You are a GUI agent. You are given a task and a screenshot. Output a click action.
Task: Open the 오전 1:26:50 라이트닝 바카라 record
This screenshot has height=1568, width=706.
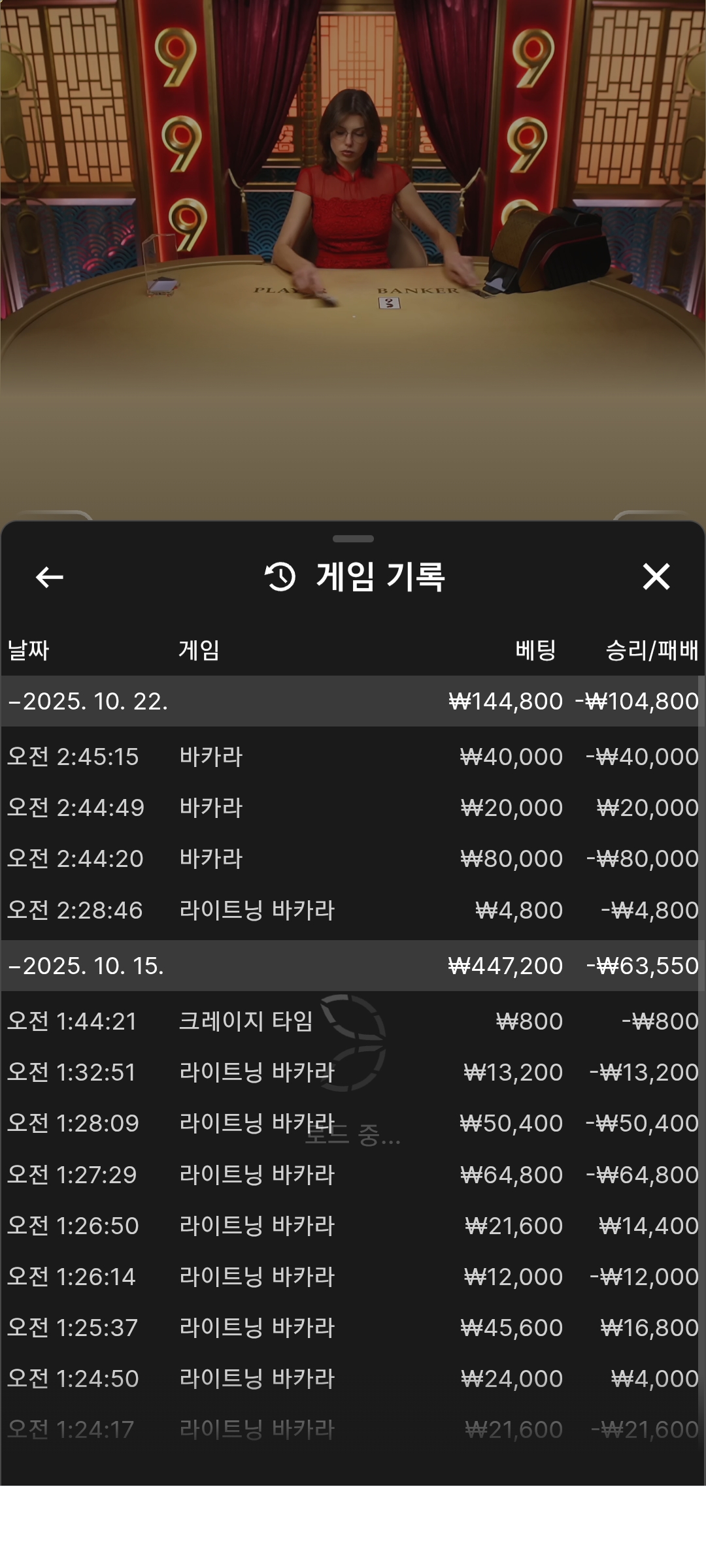click(x=352, y=1226)
